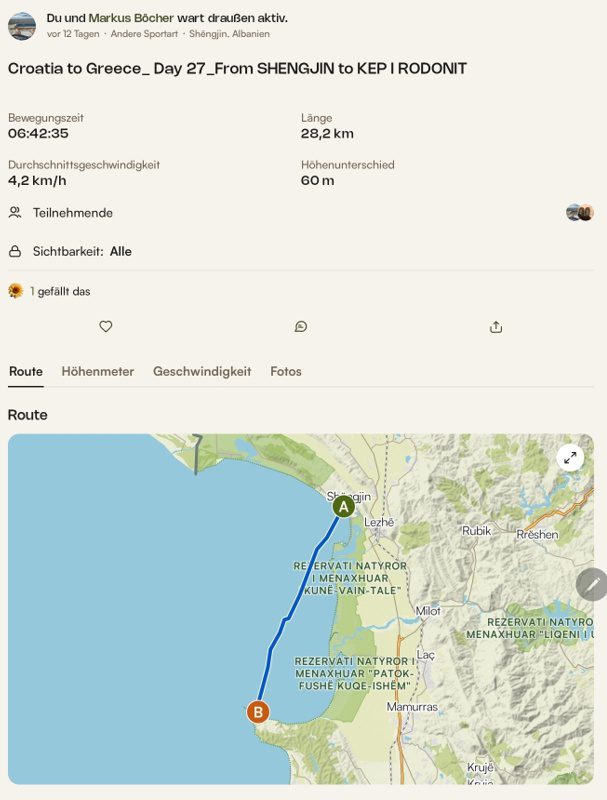This screenshot has height=800, width=607.
Task: Like this activity with the heart icon
Action: (106, 327)
